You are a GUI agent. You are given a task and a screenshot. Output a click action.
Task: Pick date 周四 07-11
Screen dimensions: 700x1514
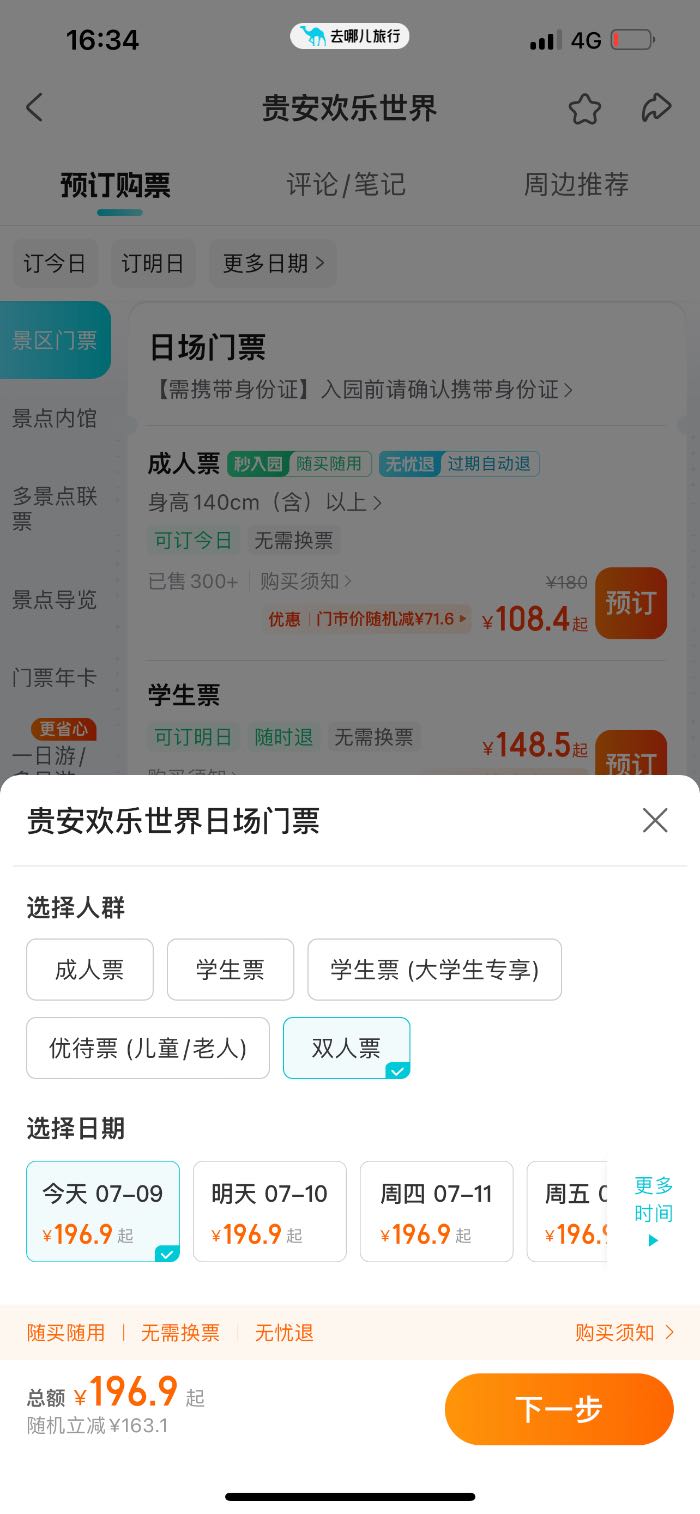[437, 1211]
